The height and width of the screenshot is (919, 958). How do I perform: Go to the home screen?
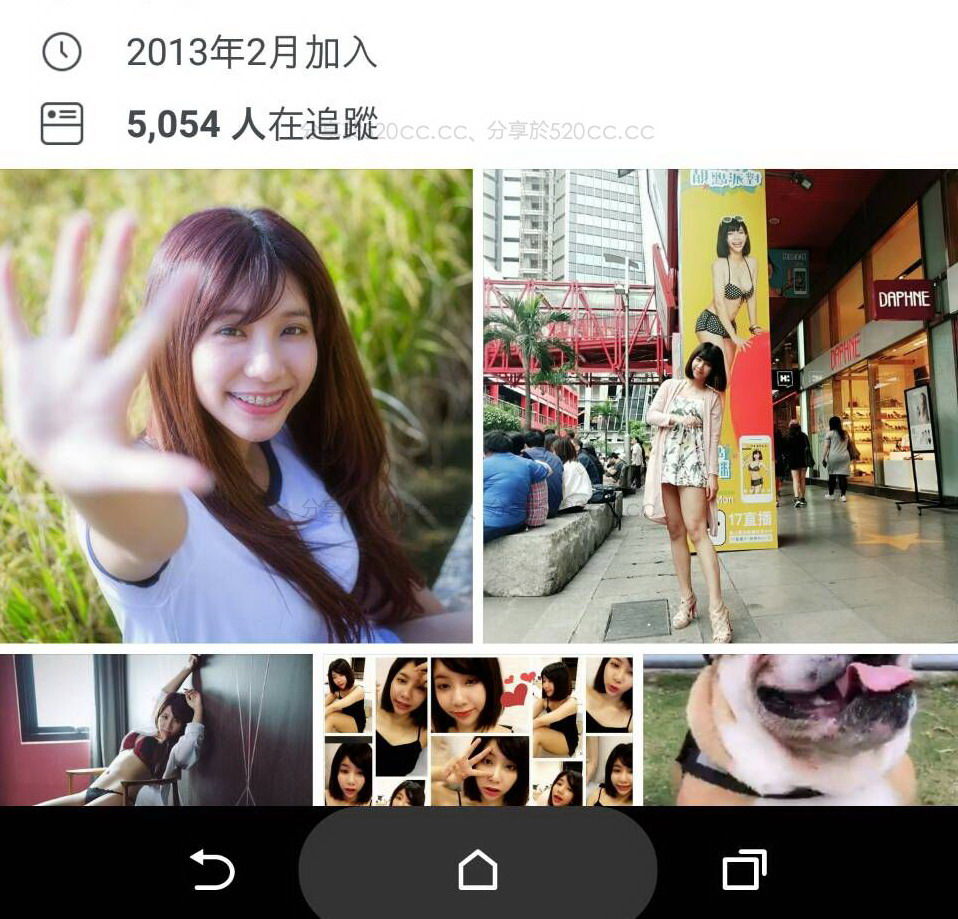click(478, 869)
